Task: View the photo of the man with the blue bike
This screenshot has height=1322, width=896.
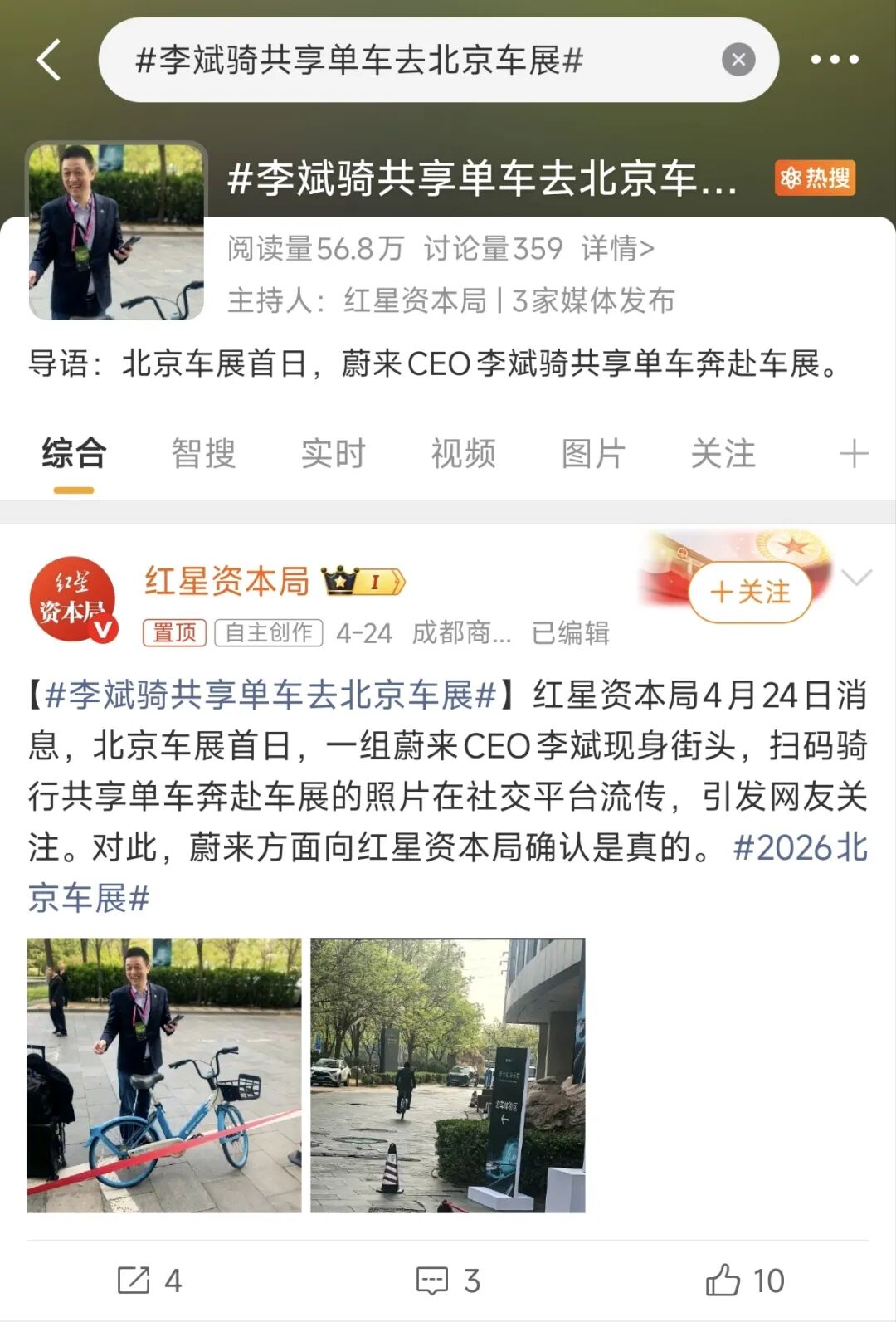Action: (164, 1076)
